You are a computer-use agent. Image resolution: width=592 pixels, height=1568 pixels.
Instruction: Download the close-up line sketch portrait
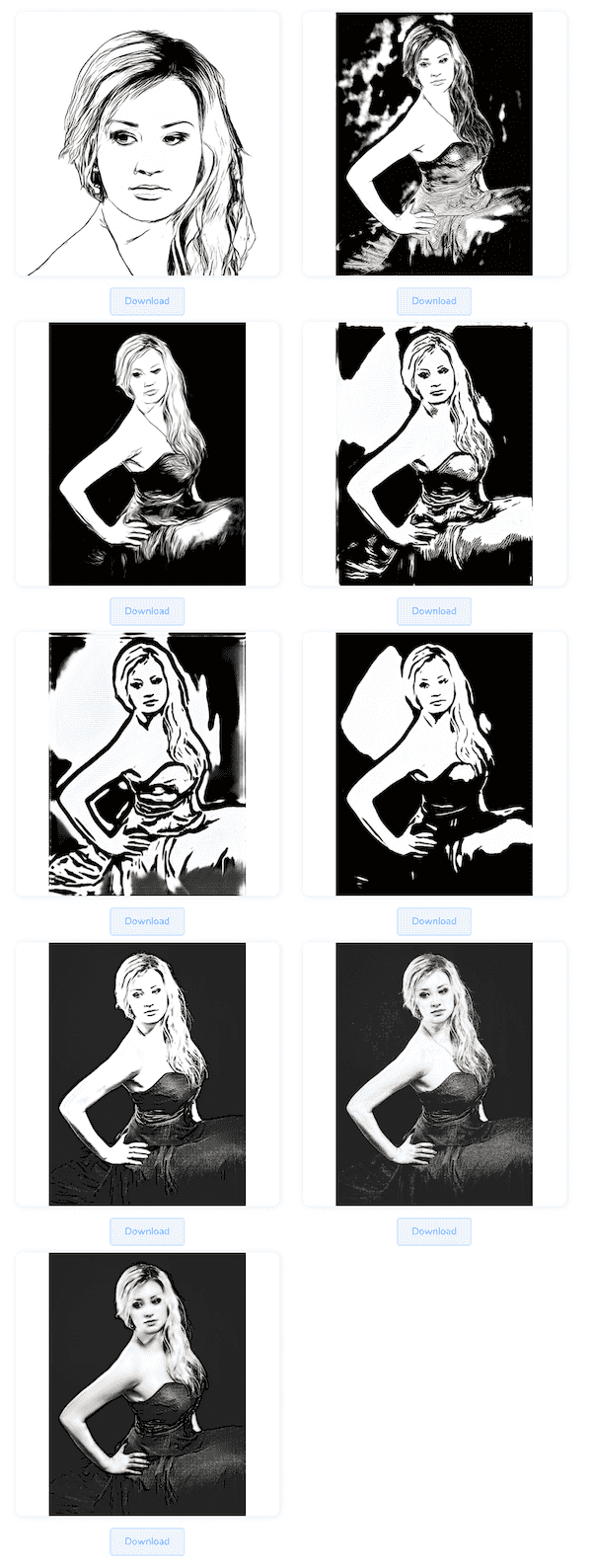point(147,301)
